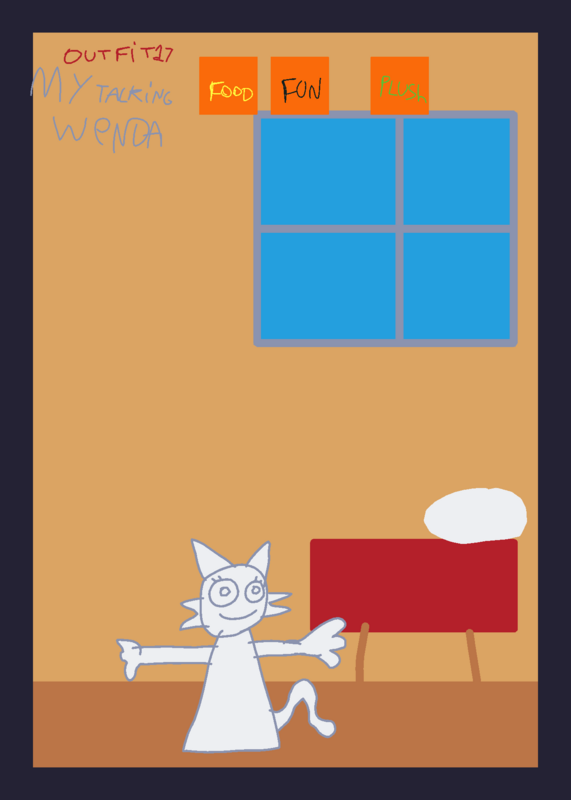Open the FUN button
Screen dimensions: 571x800
point(300,86)
